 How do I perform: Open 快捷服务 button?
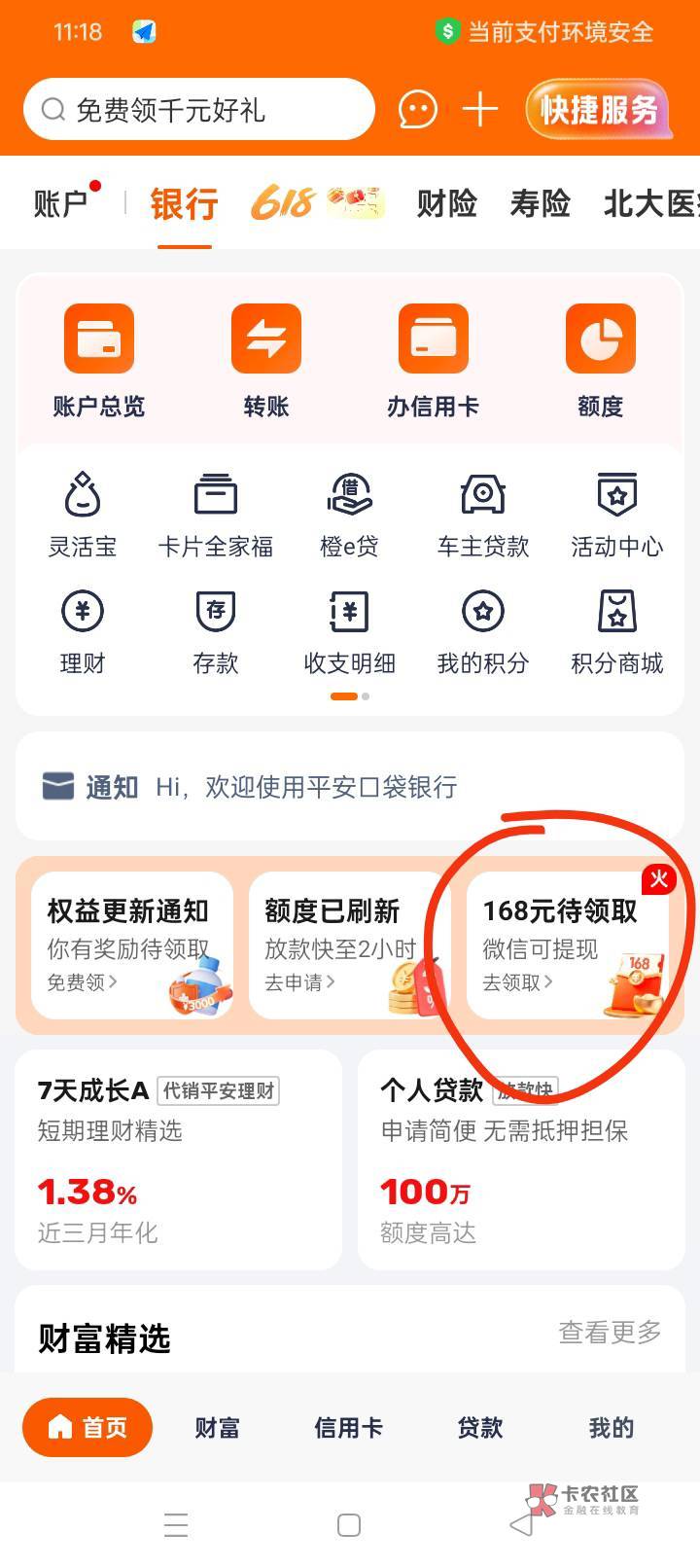[x=598, y=110]
